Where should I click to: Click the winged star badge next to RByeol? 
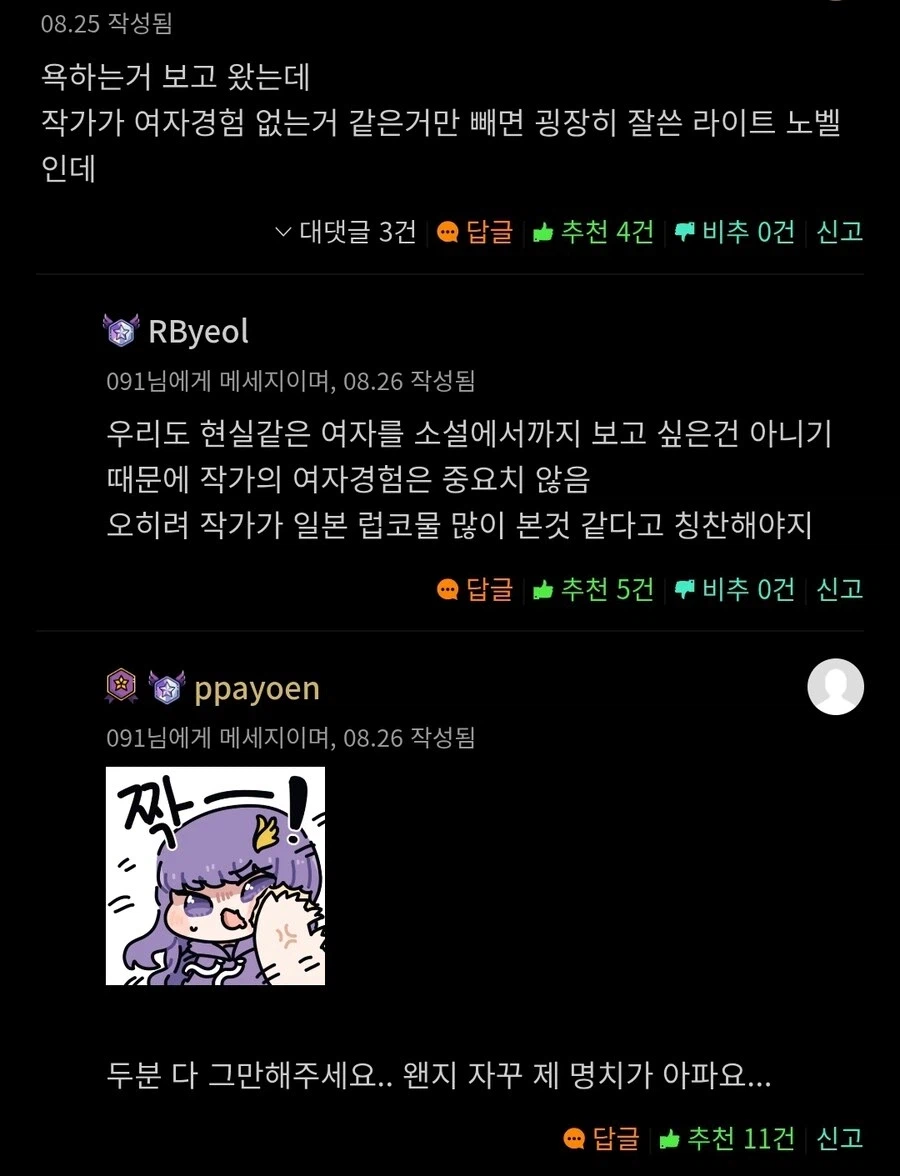click(x=122, y=330)
